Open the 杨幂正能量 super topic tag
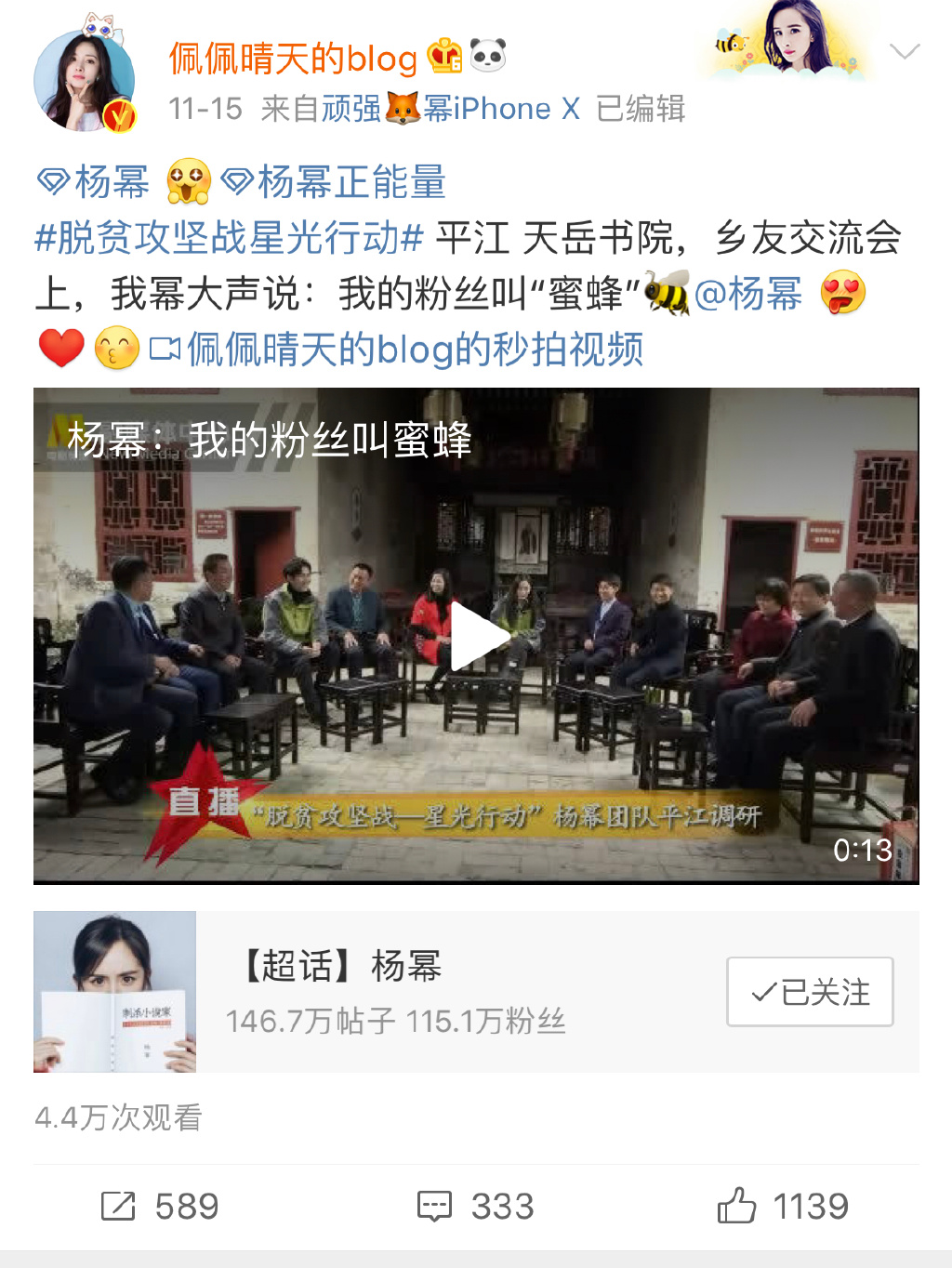The height and width of the screenshot is (1268, 952). [335, 182]
